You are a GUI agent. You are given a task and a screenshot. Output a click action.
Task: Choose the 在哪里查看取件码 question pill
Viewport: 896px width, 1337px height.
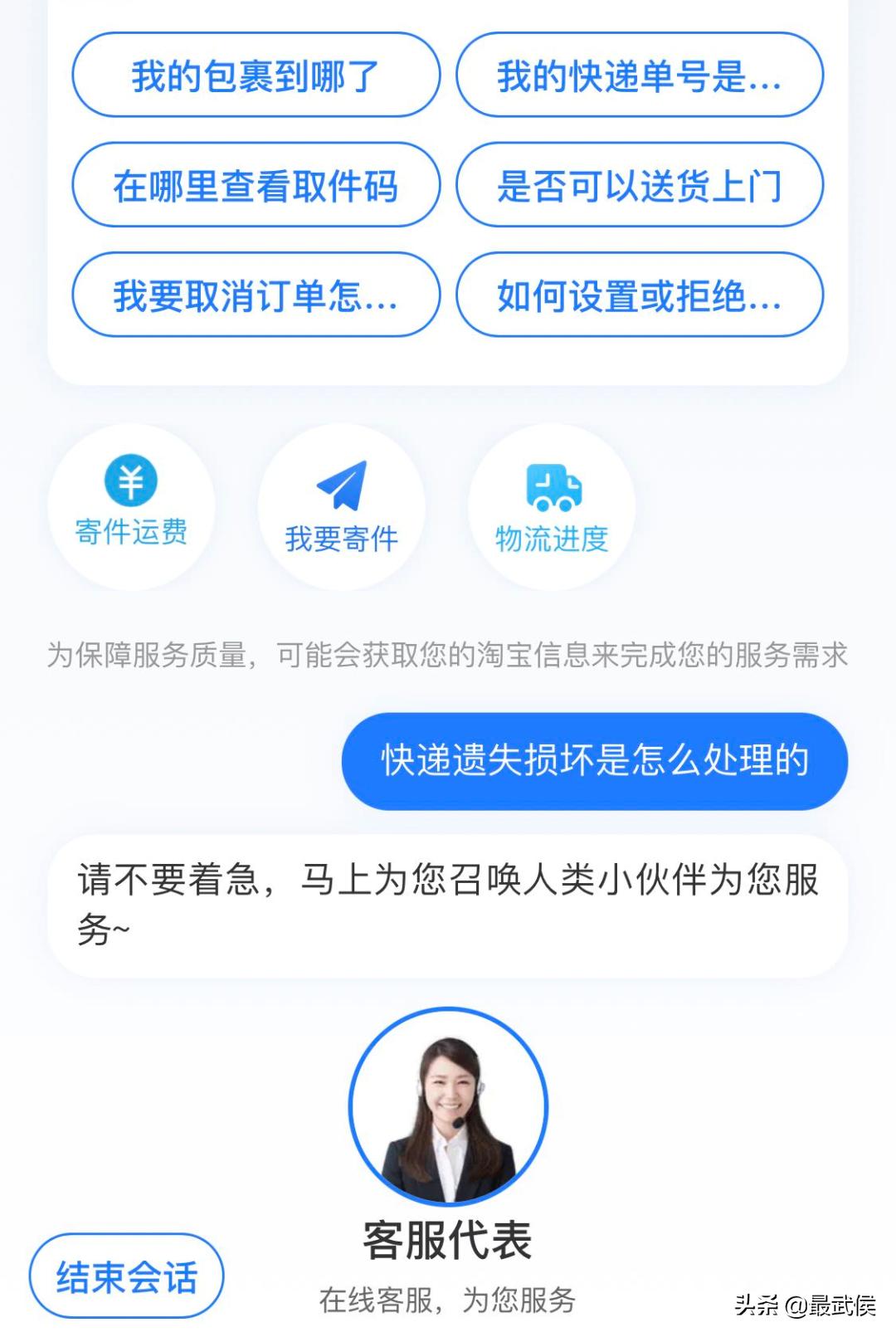tap(257, 187)
